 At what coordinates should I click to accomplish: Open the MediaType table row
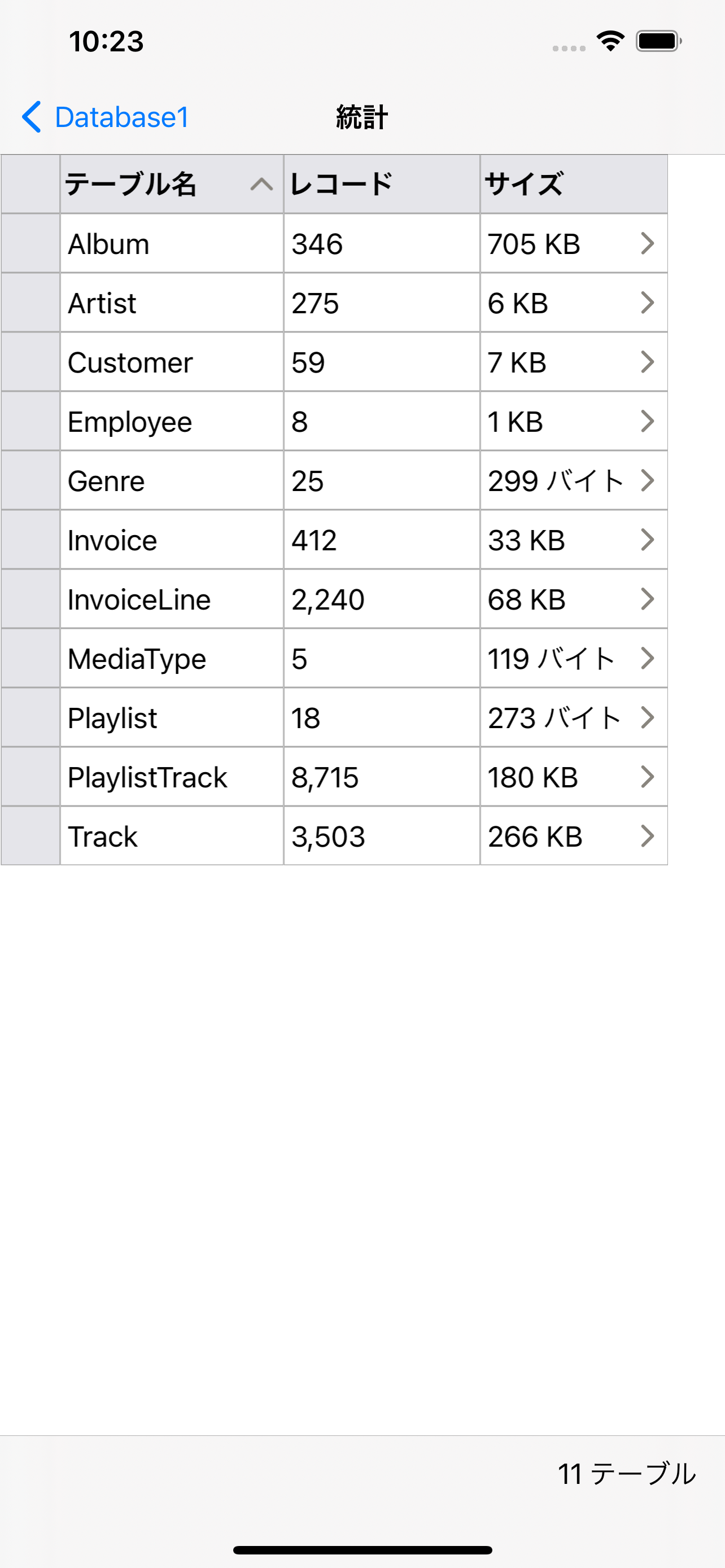coord(334,658)
